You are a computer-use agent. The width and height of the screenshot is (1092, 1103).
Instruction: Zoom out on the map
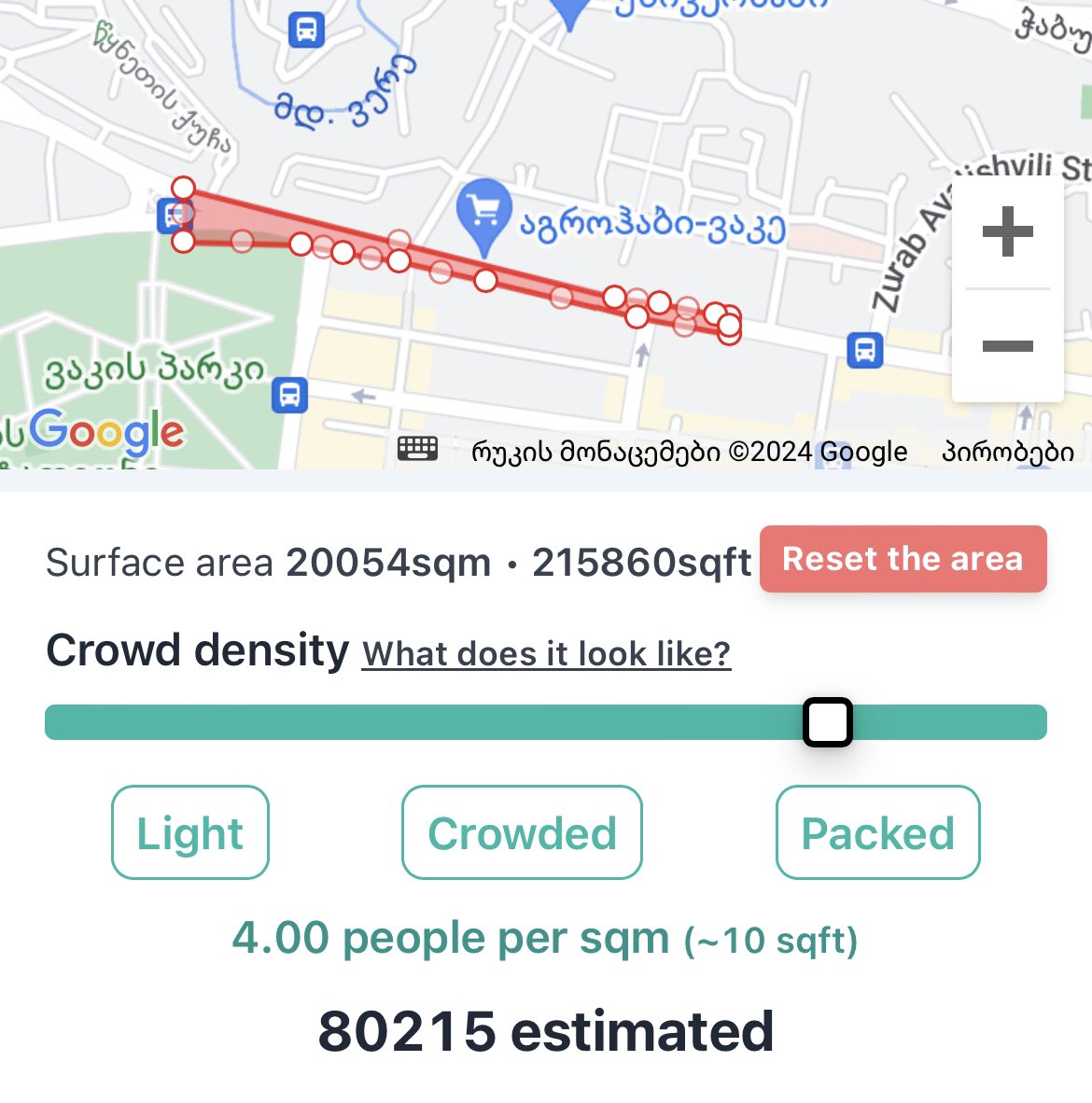1007,346
